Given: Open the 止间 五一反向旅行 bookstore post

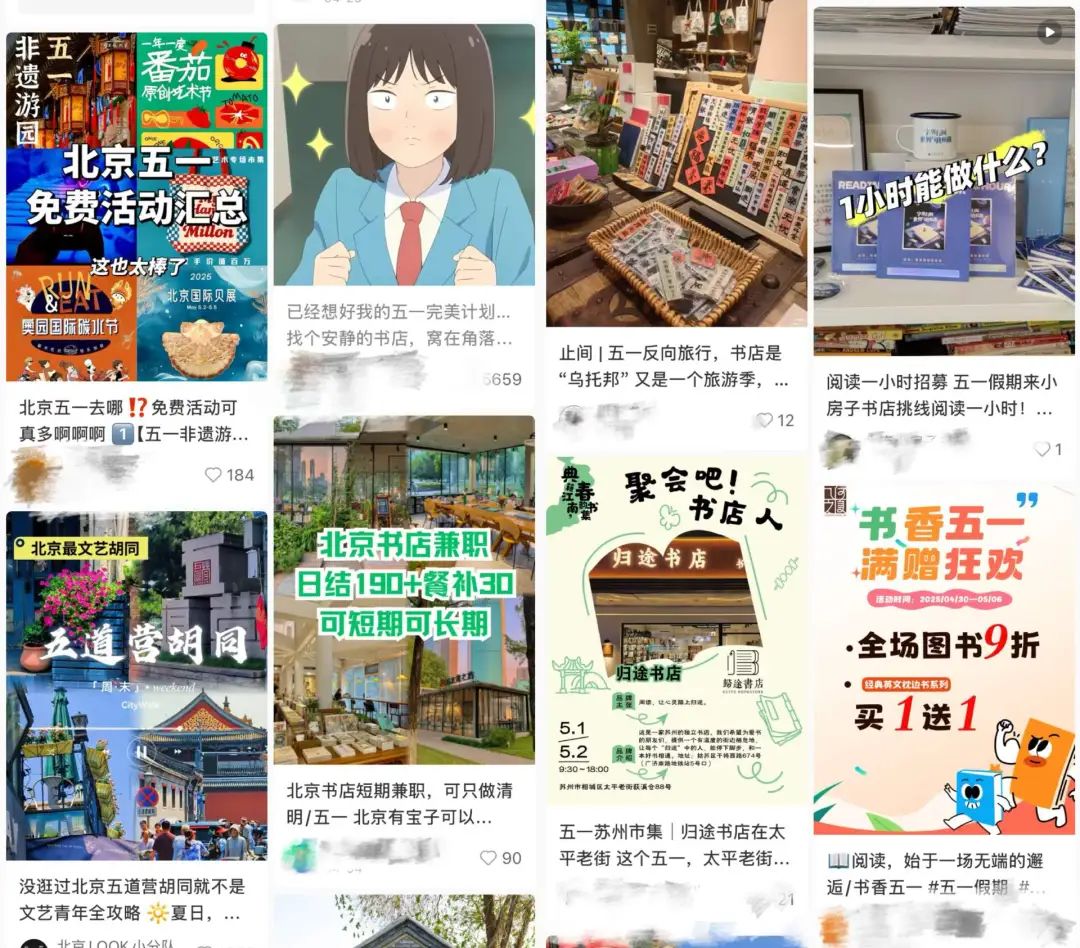Looking at the screenshot, I should 676,165.
